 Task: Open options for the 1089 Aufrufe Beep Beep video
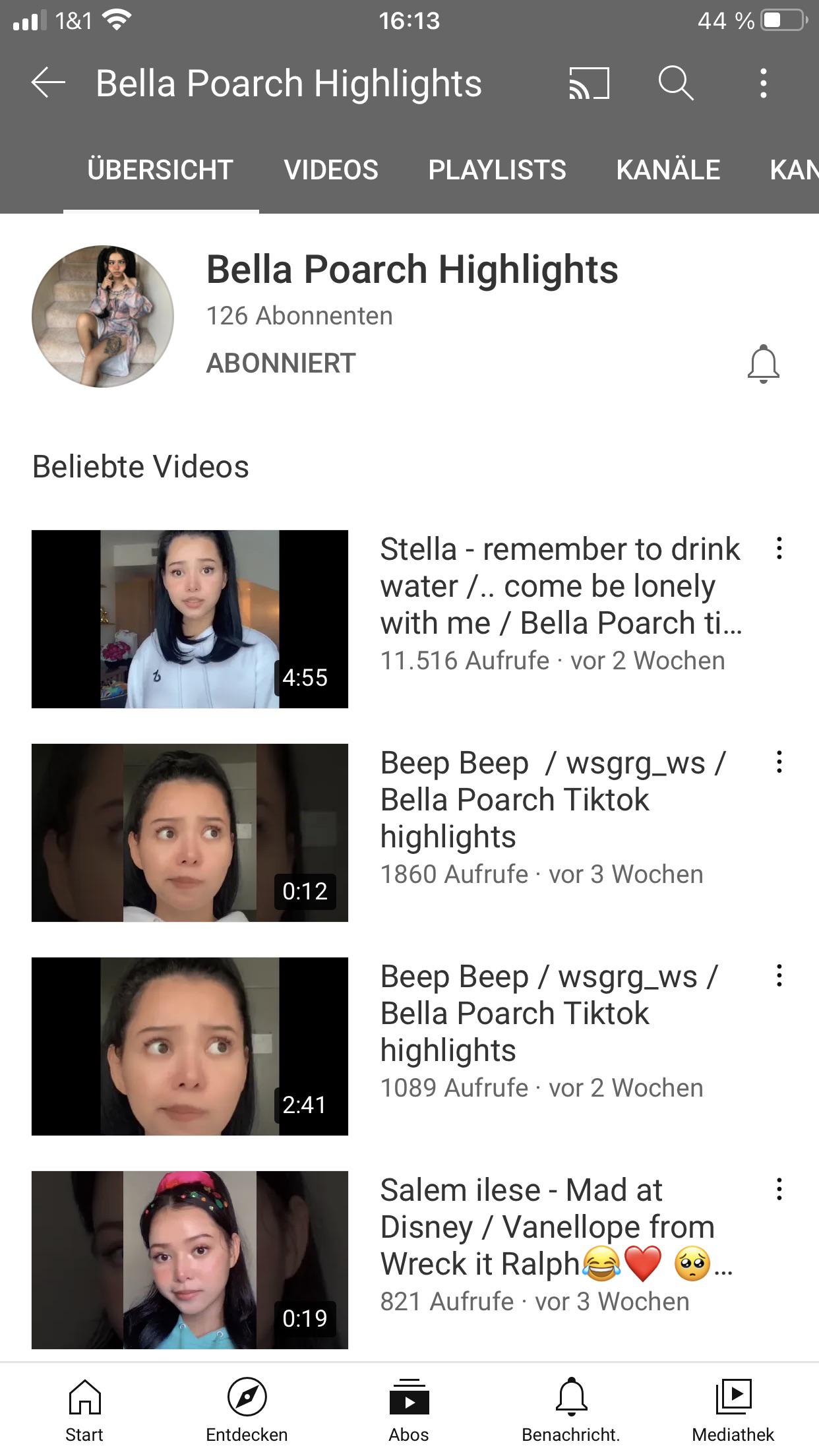point(779,976)
